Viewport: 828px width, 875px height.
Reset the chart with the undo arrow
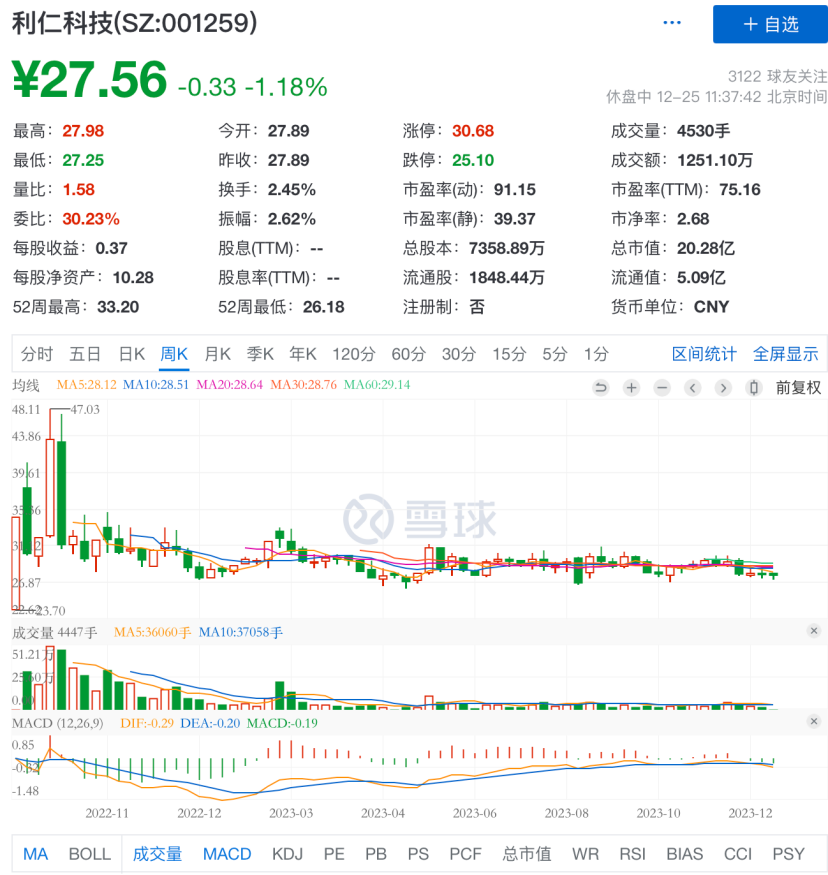[600, 387]
